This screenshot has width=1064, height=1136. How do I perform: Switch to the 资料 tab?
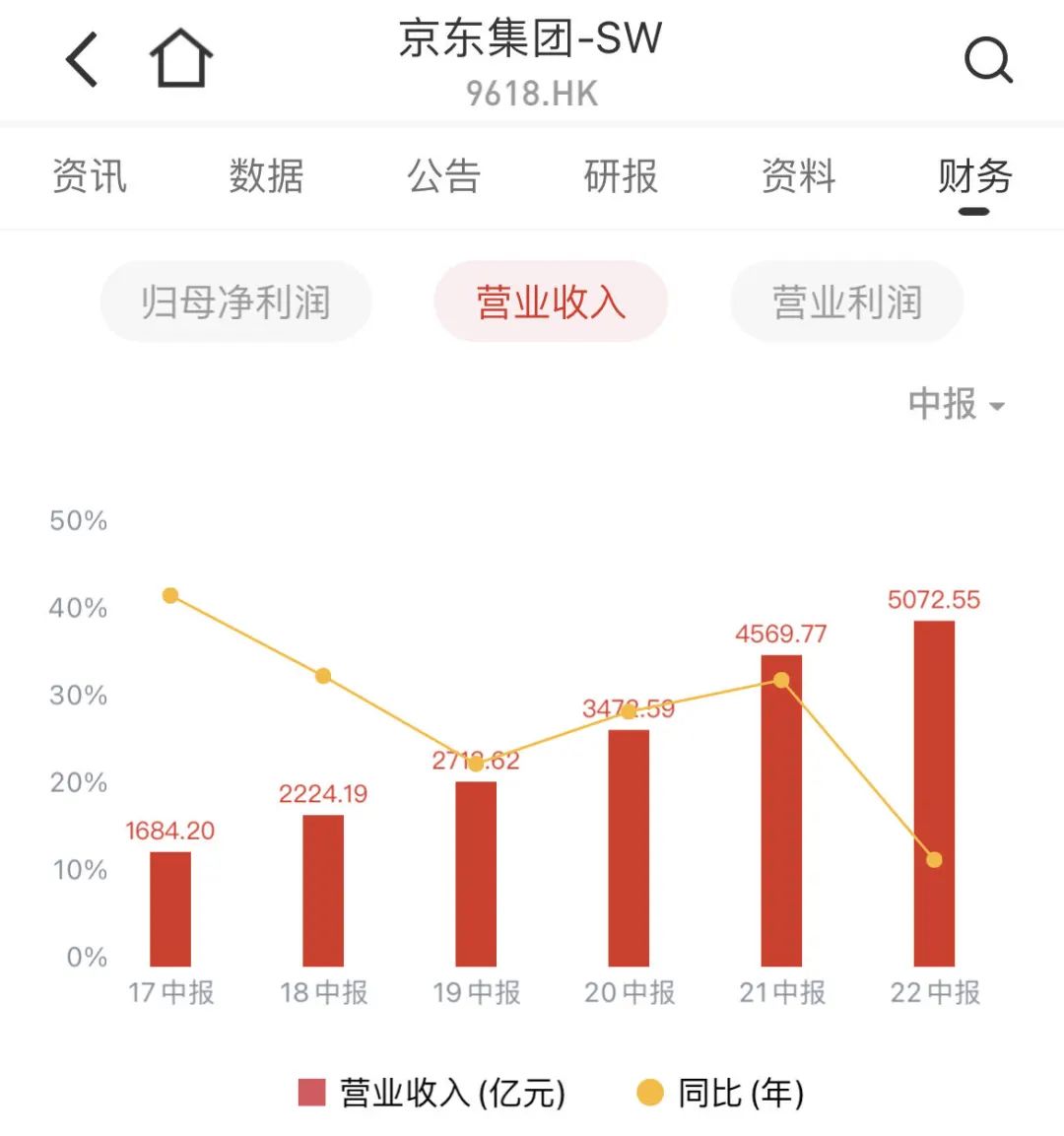(x=798, y=177)
